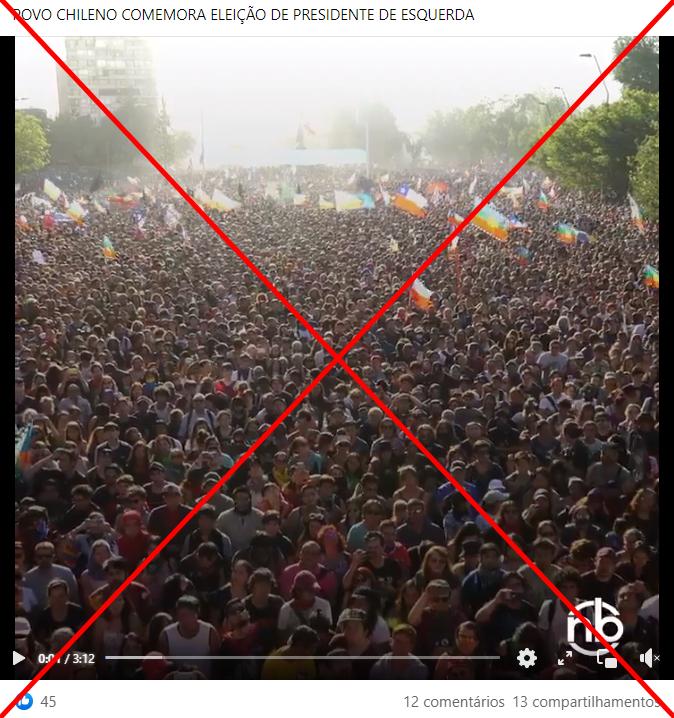Viewport: 674px width, 718px height.
Task: Unmute the video sound
Action: (x=648, y=658)
